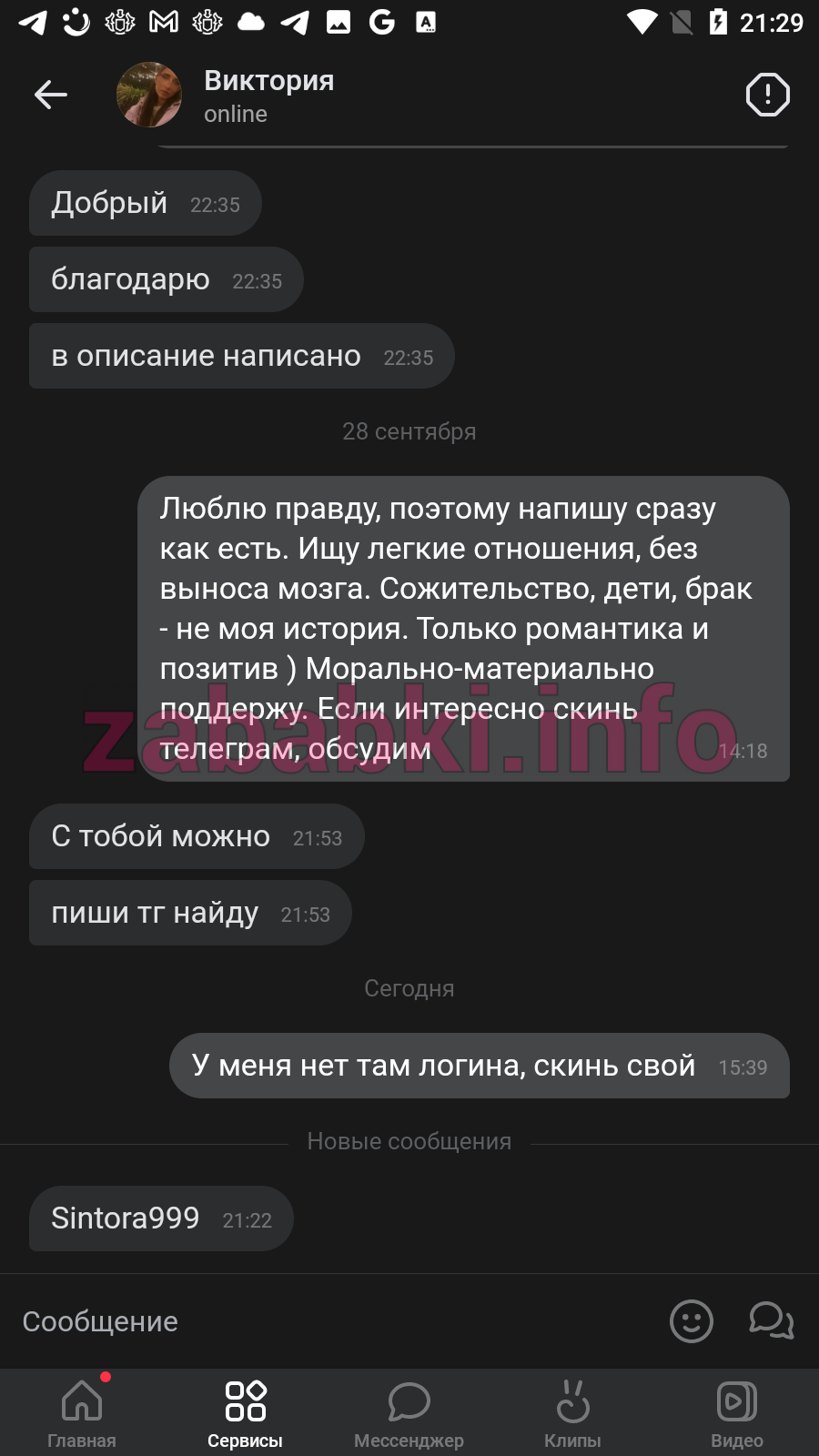
Task: Open Виктория's profile photo
Action: click(x=149, y=95)
